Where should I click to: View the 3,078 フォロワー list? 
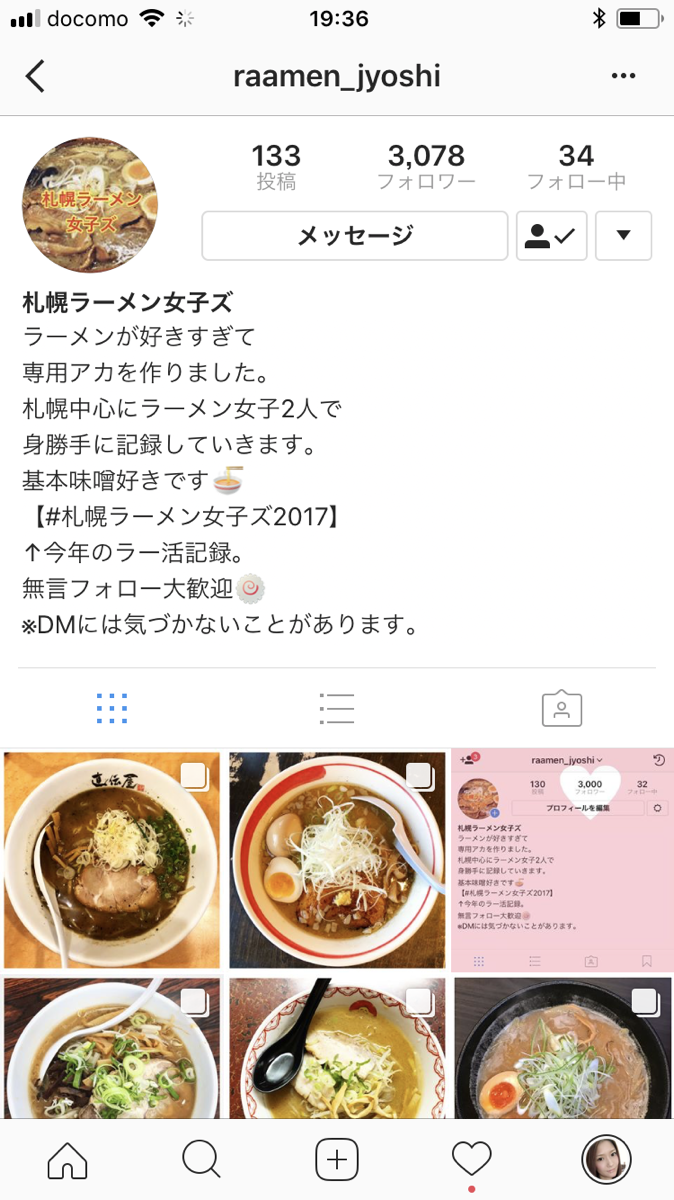click(x=426, y=167)
